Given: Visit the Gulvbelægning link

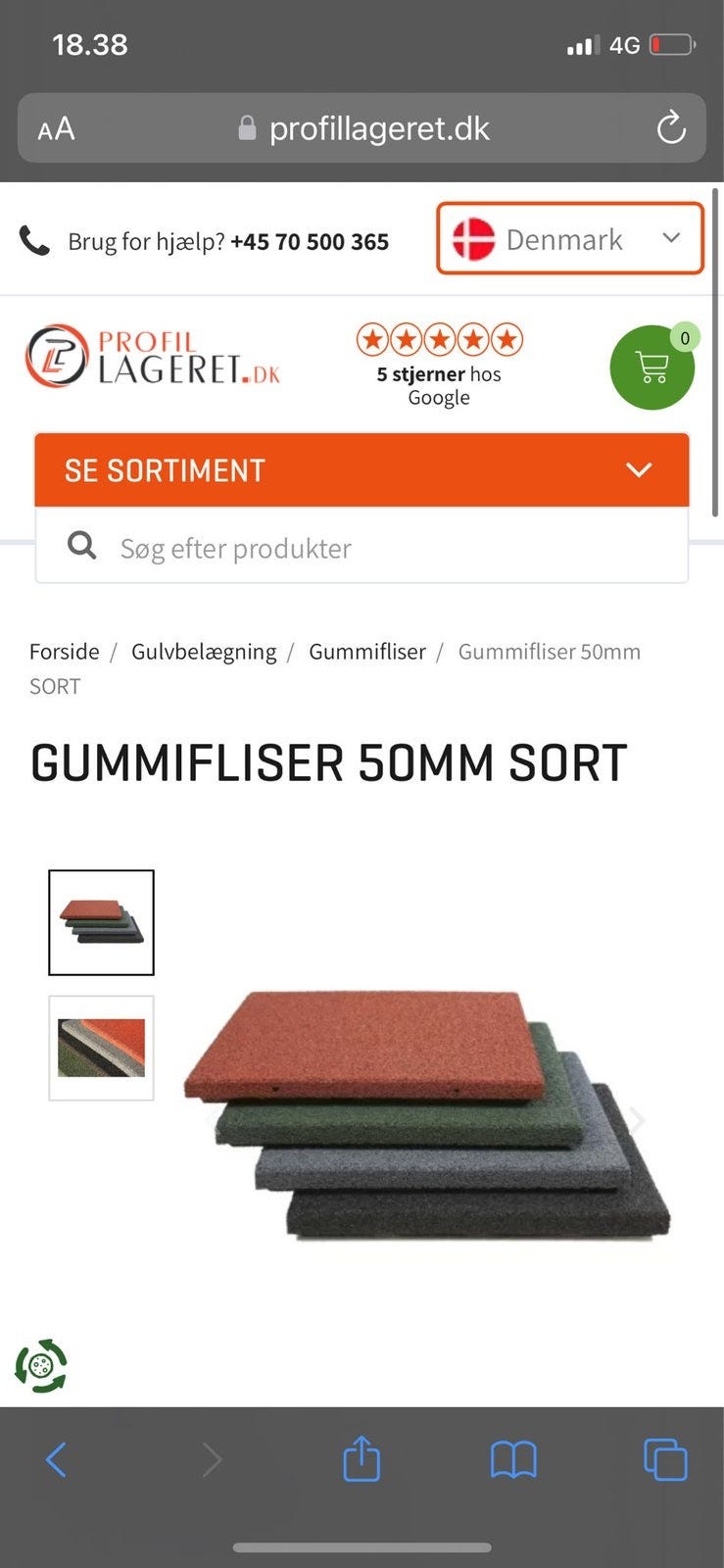Looking at the screenshot, I should click(x=204, y=651).
